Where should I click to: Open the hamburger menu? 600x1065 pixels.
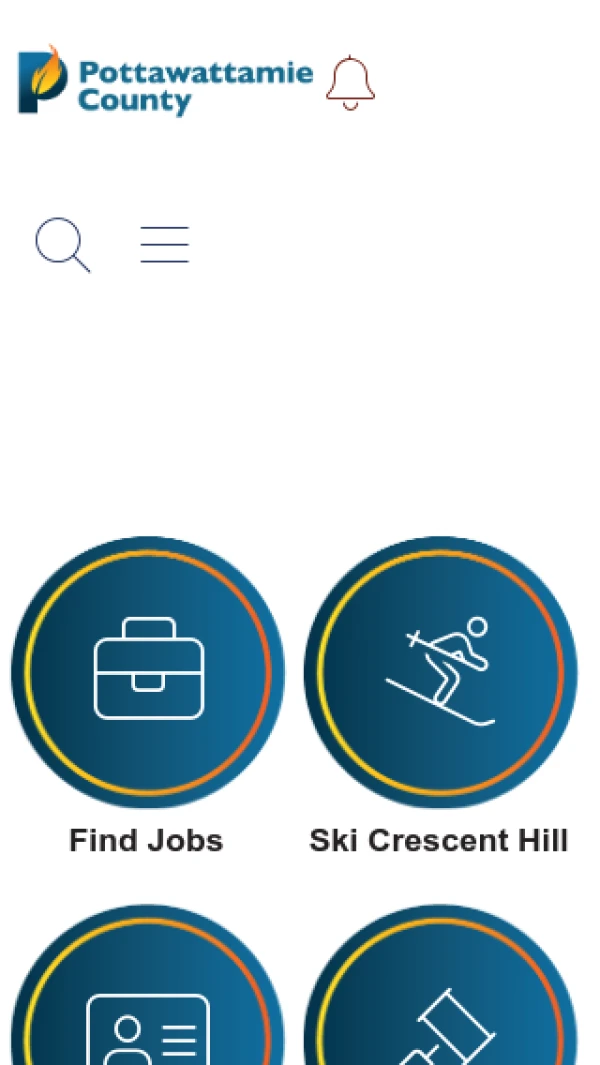[164, 244]
